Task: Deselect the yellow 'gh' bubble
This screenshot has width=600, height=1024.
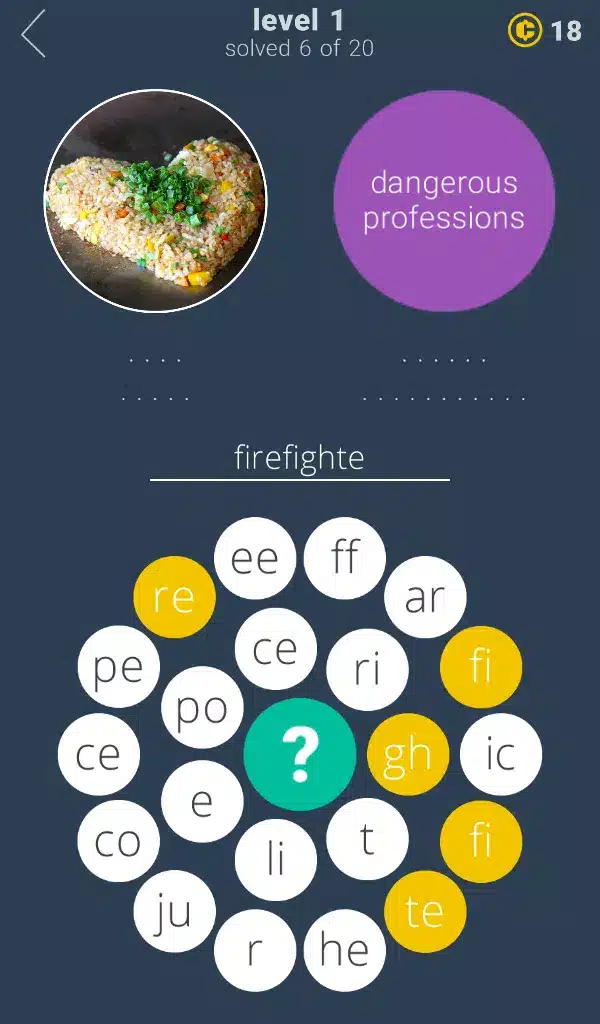Action: coord(408,755)
